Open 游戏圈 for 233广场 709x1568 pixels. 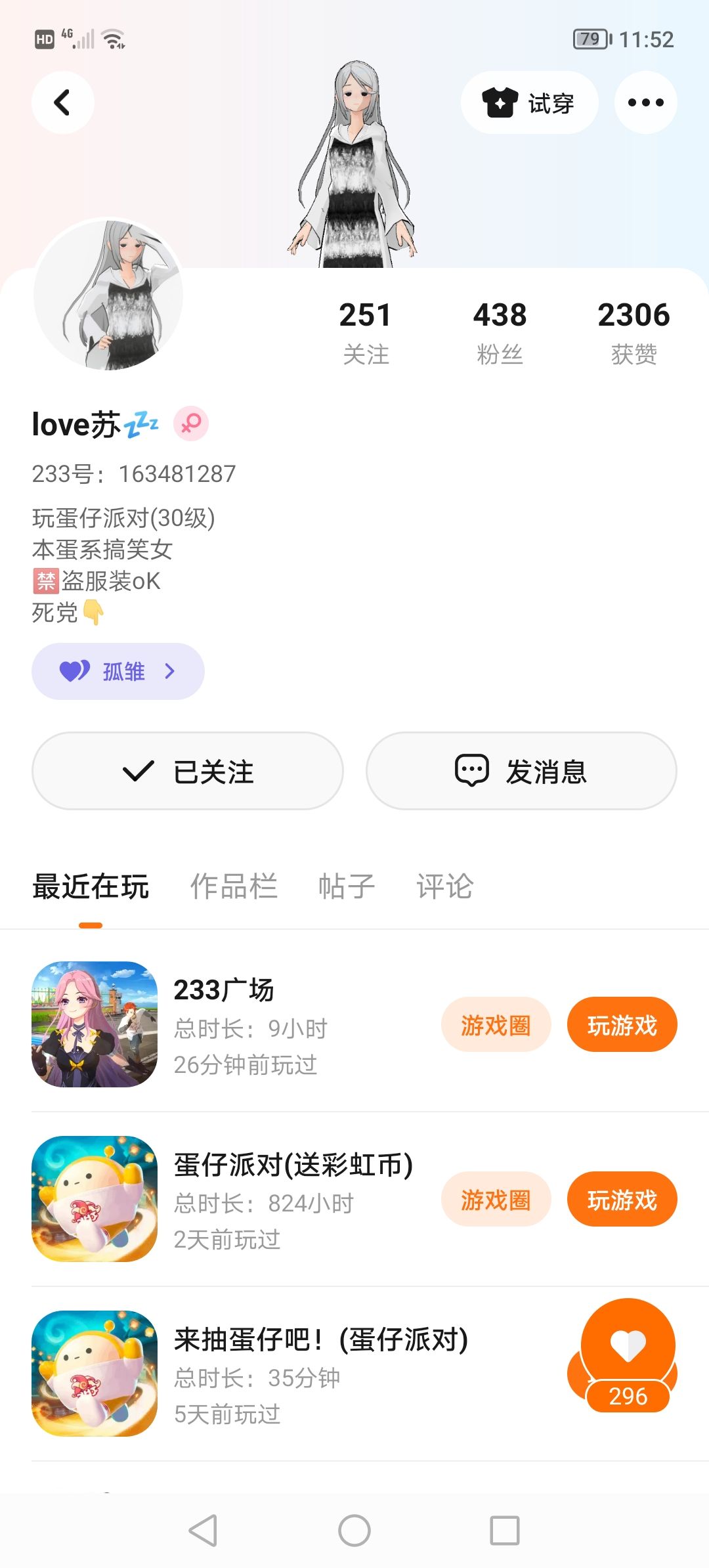coord(496,1024)
